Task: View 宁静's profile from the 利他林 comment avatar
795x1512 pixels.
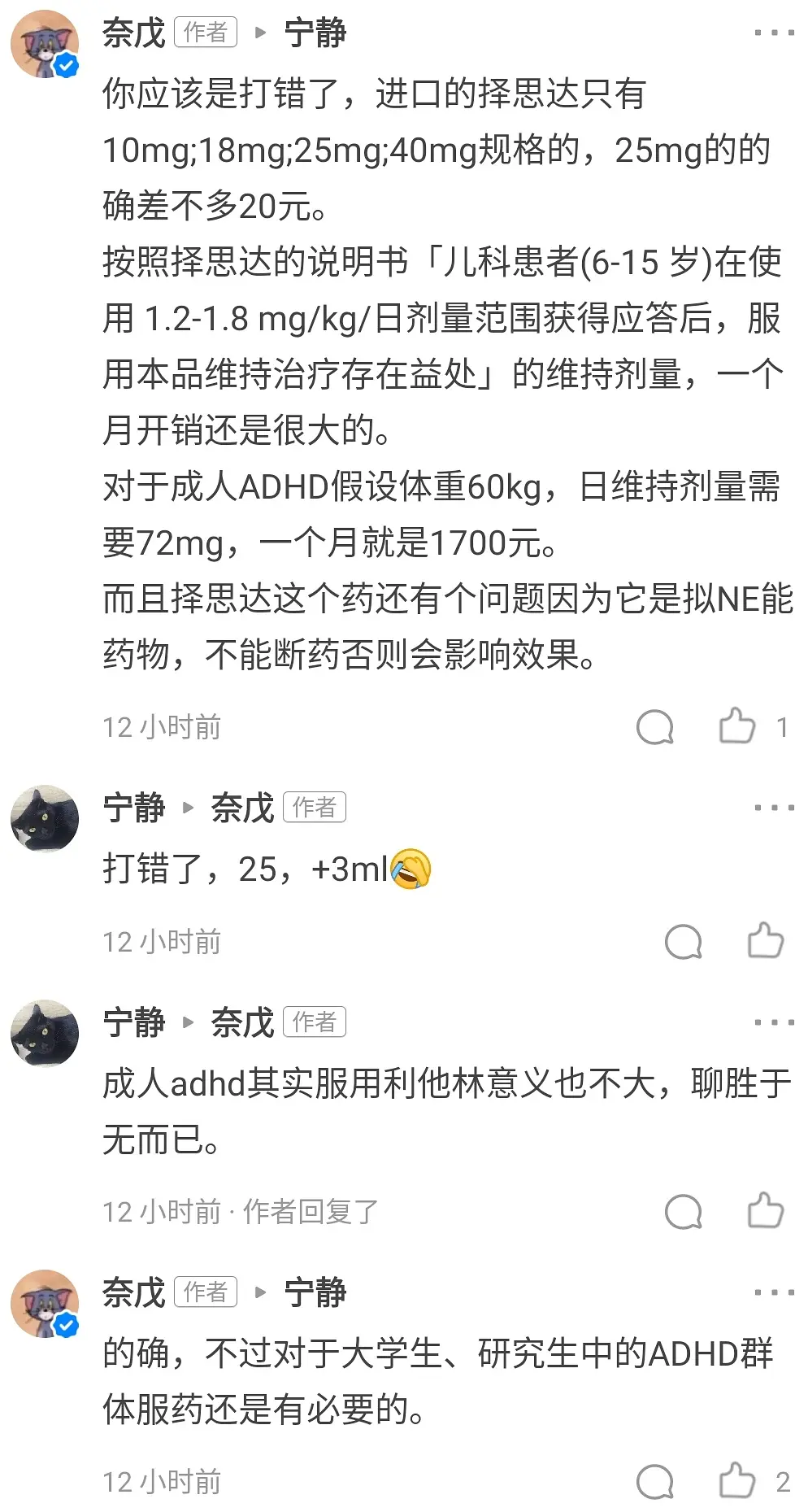Action: click(x=45, y=1033)
